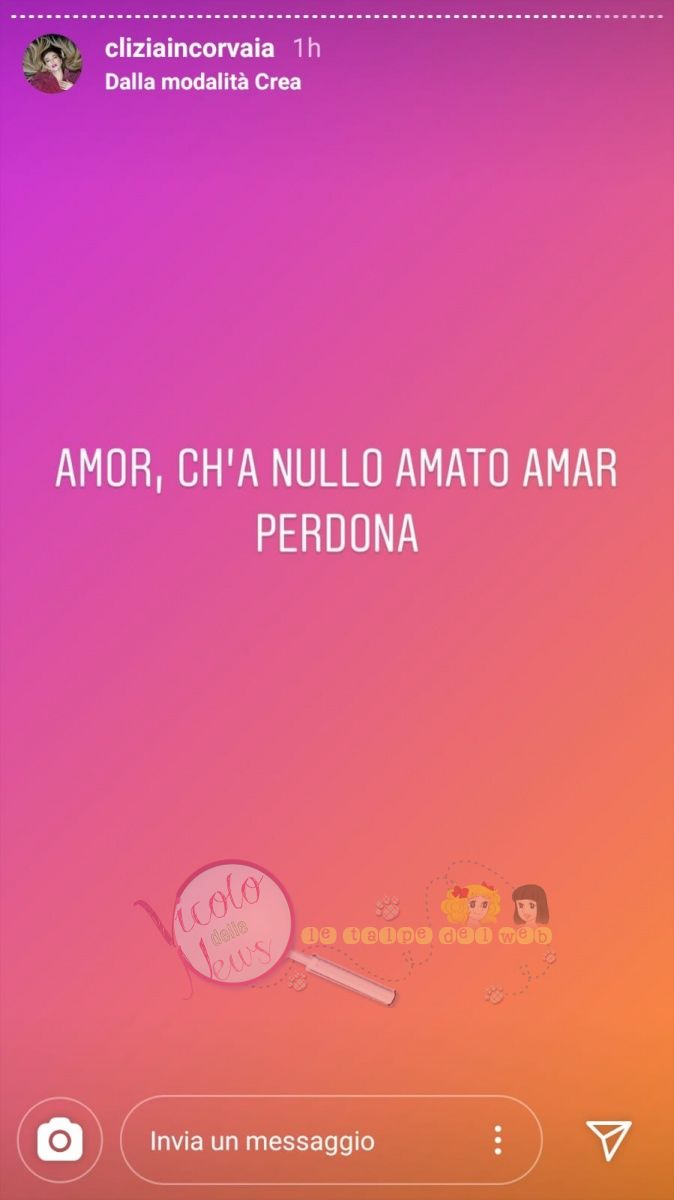The width and height of the screenshot is (674, 1200).
Task: Open the cliziaincorvaia username link
Action: (189, 48)
